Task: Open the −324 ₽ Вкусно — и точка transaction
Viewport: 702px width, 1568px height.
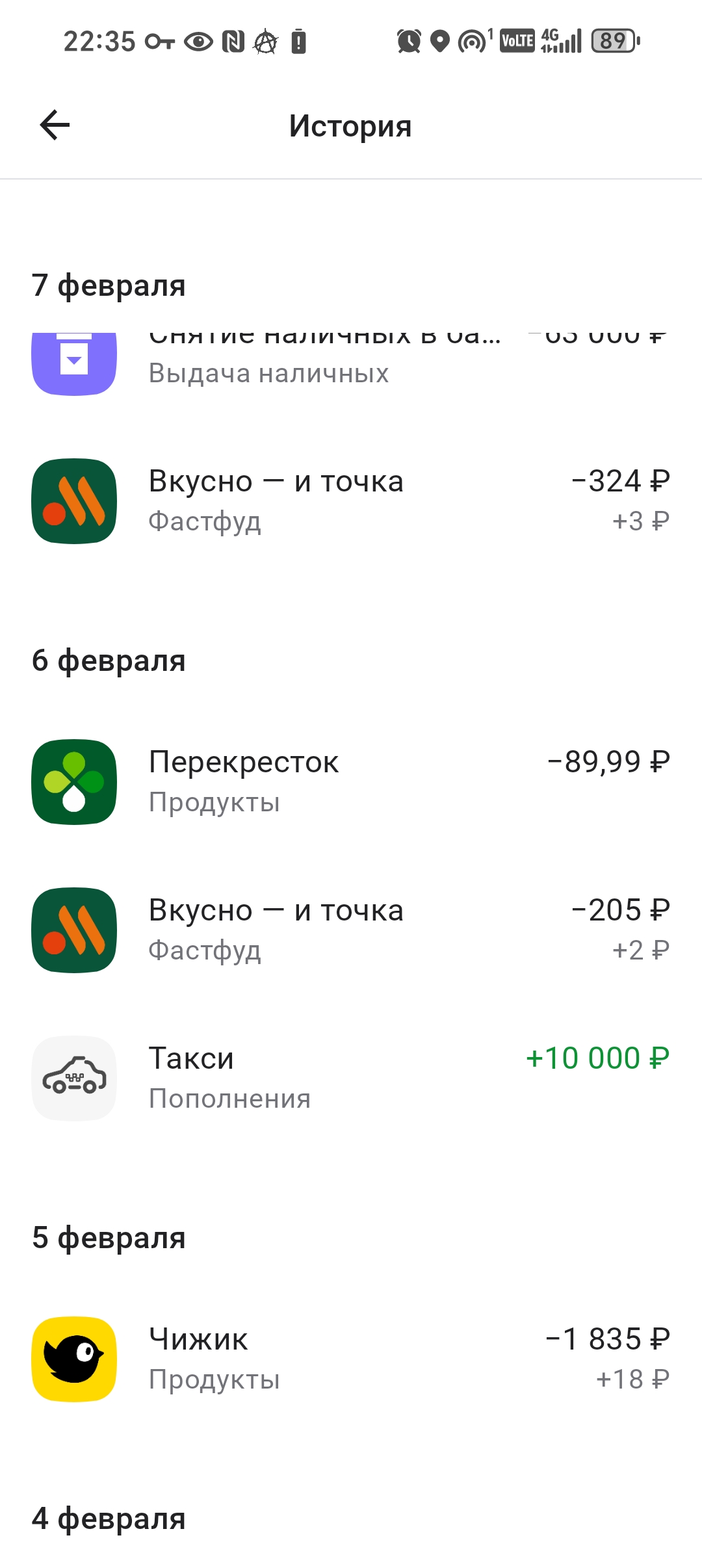Action: pyautogui.click(x=350, y=501)
